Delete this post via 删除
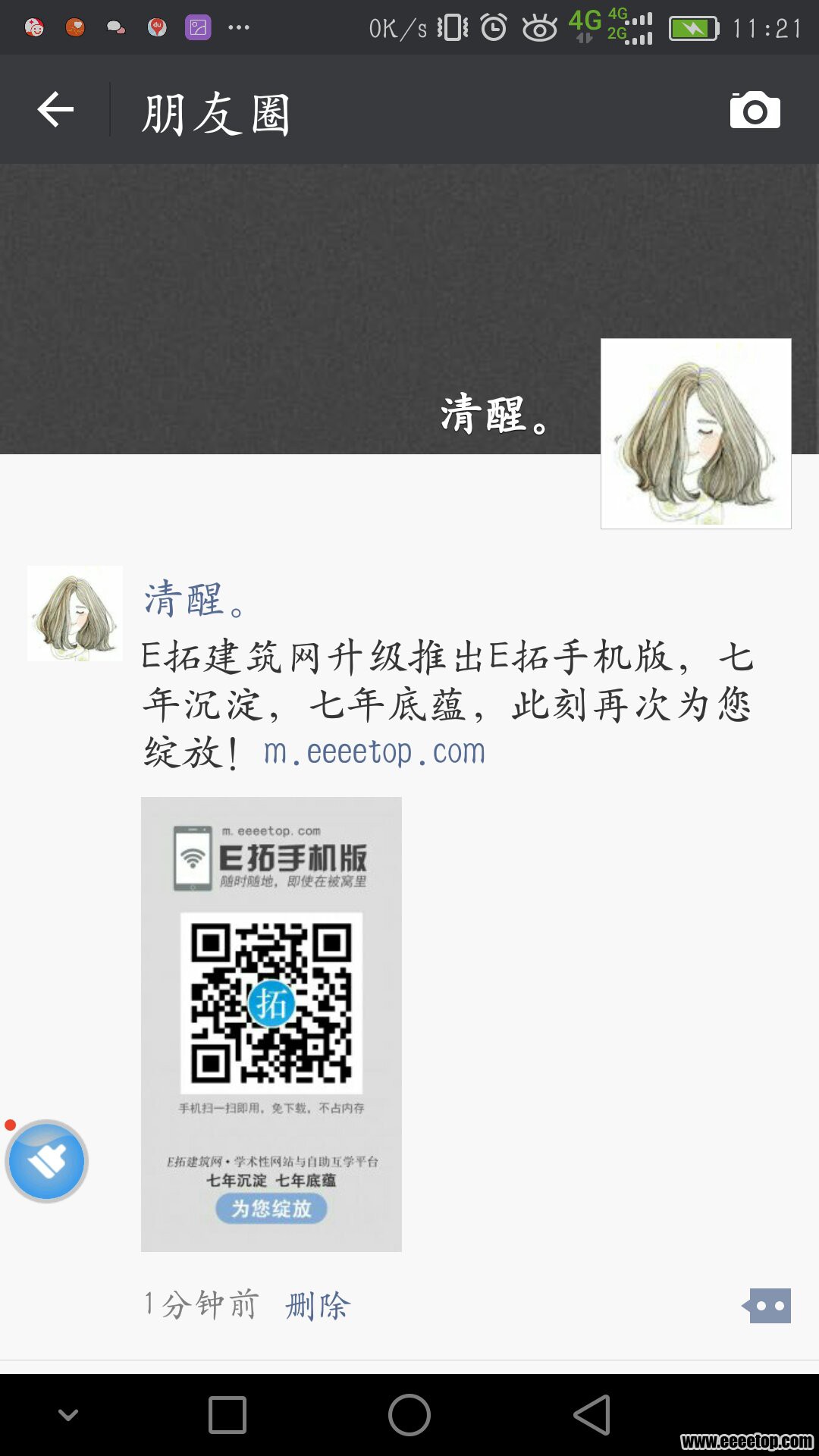Screen dimensions: 819x1456 coord(317,1305)
